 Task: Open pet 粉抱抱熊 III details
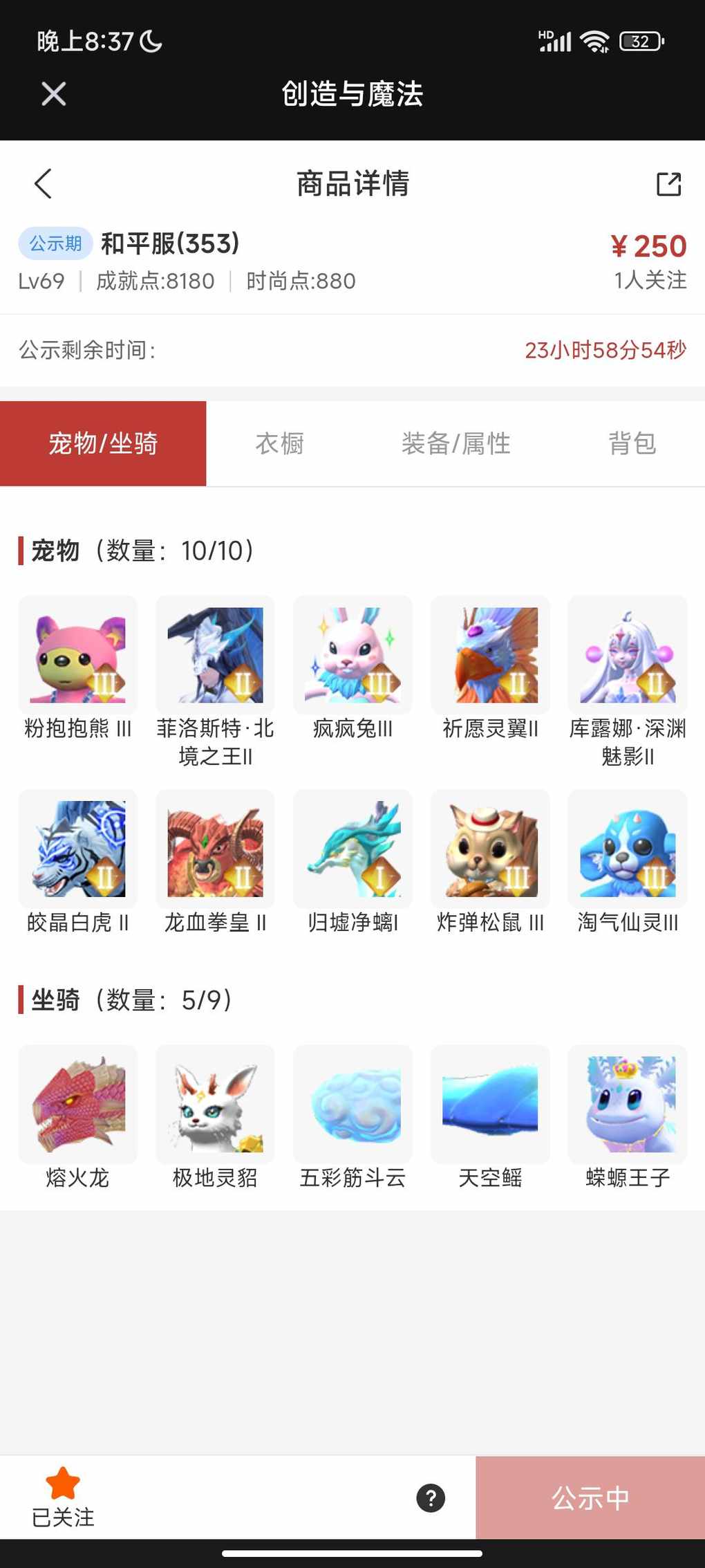point(77,656)
